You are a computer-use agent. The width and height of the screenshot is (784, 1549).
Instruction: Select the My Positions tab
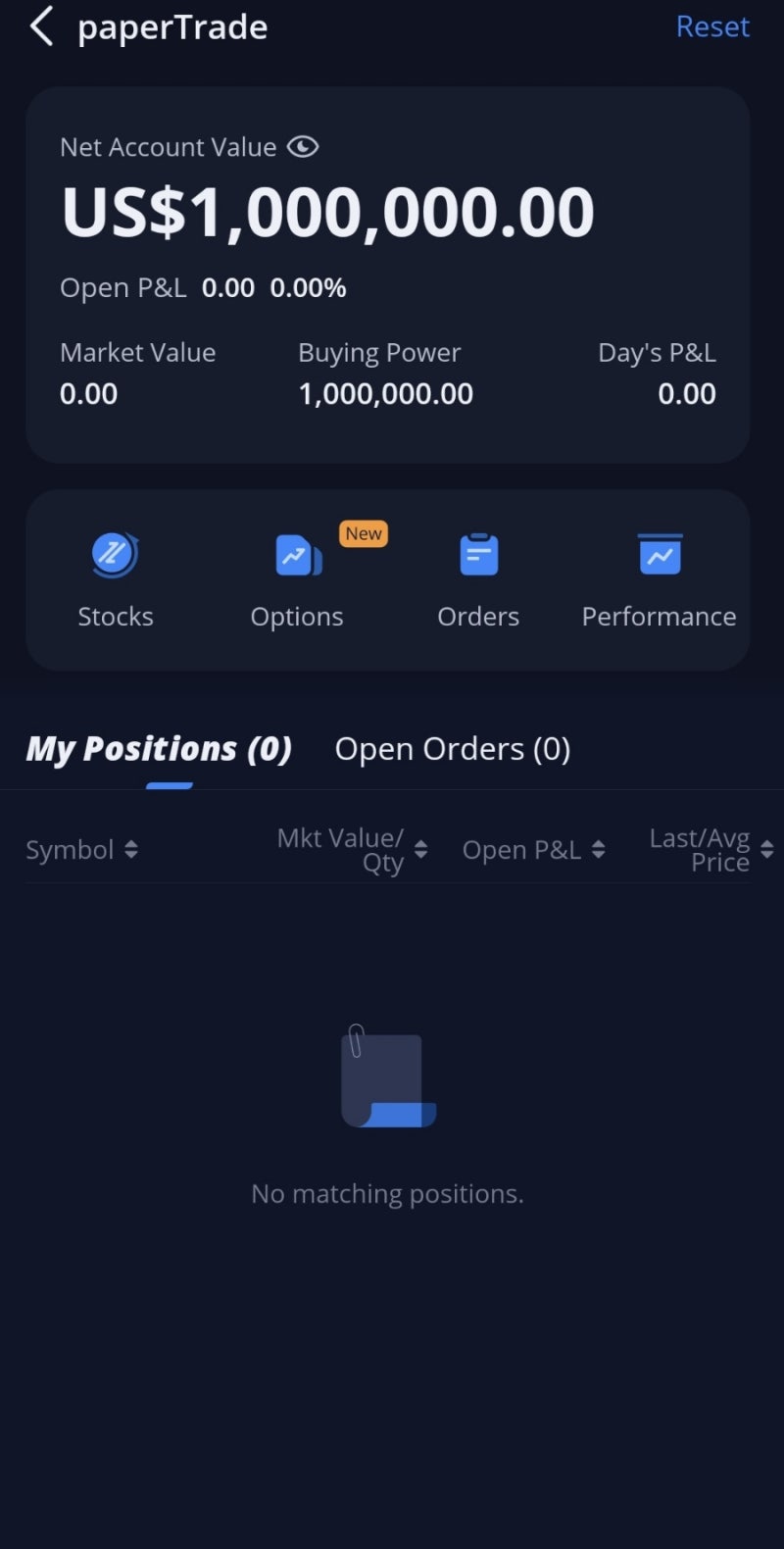(159, 749)
